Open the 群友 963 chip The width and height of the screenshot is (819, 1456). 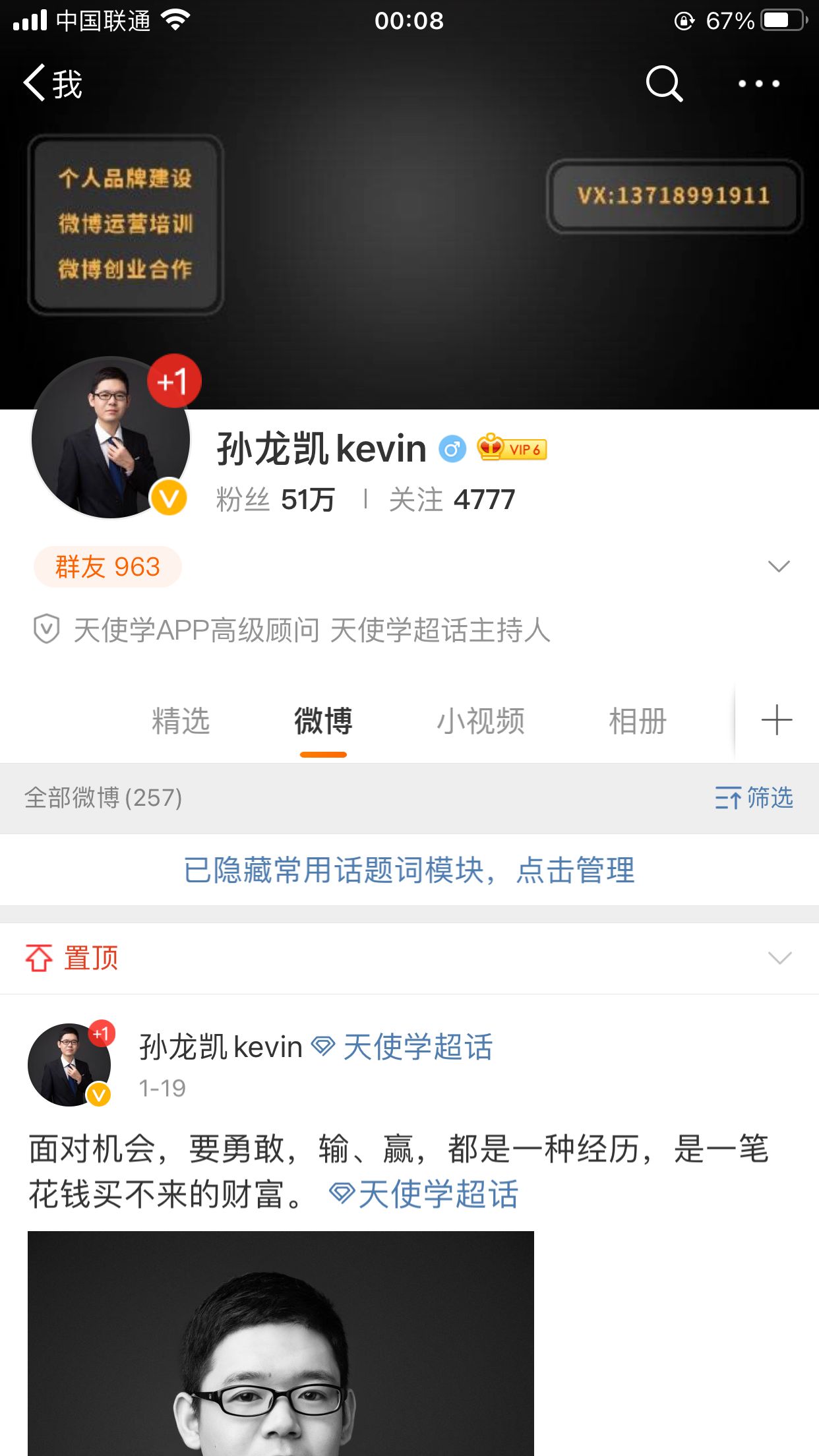(107, 567)
